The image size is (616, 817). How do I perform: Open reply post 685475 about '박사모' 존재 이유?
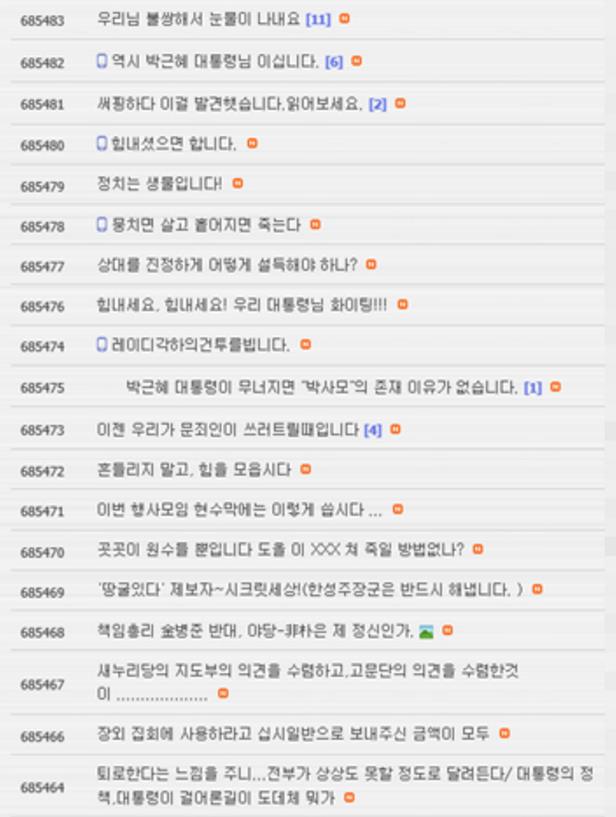tap(322, 387)
